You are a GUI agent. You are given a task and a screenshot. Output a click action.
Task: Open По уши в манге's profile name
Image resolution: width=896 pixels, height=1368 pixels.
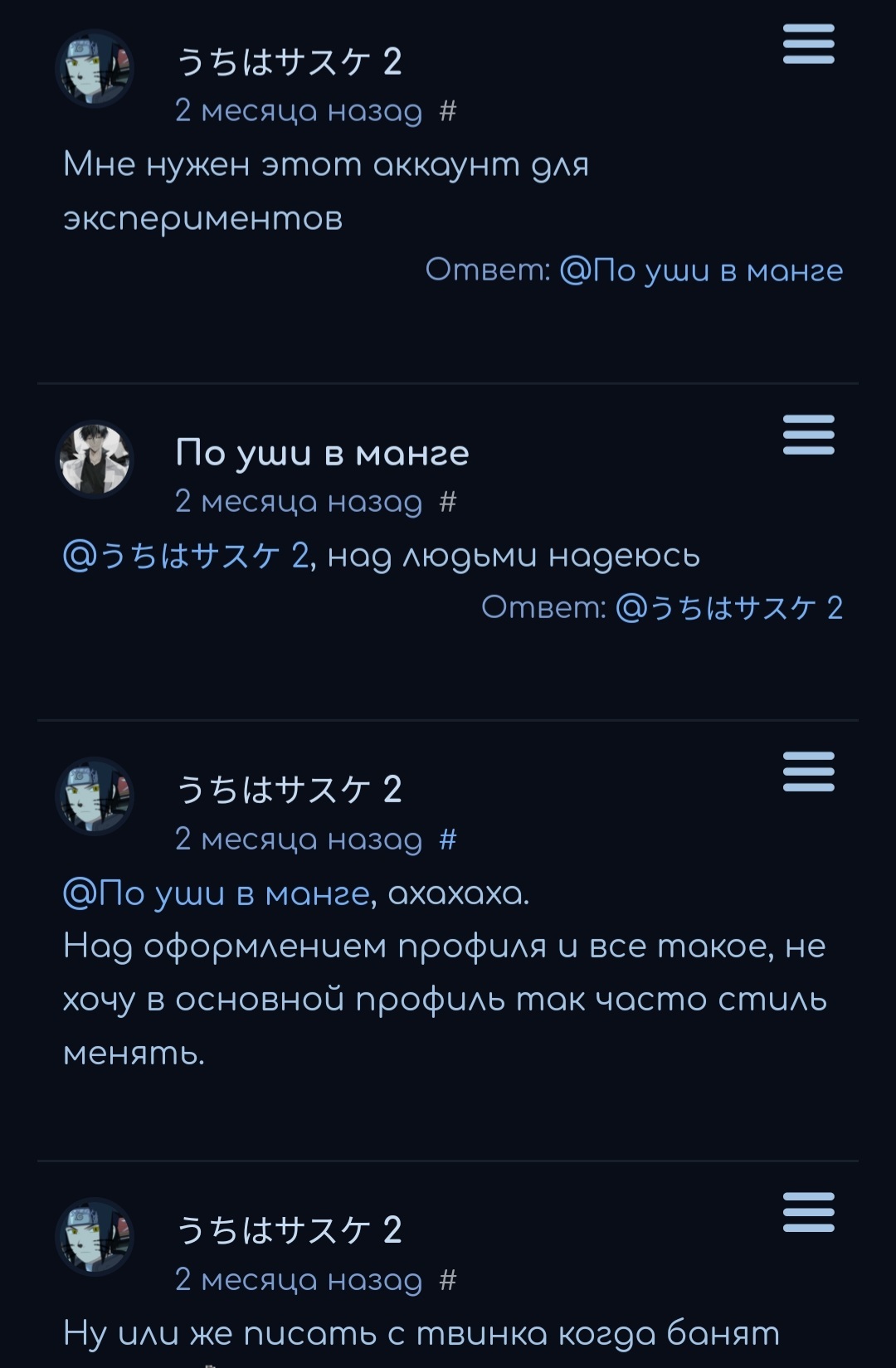[x=322, y=453]
